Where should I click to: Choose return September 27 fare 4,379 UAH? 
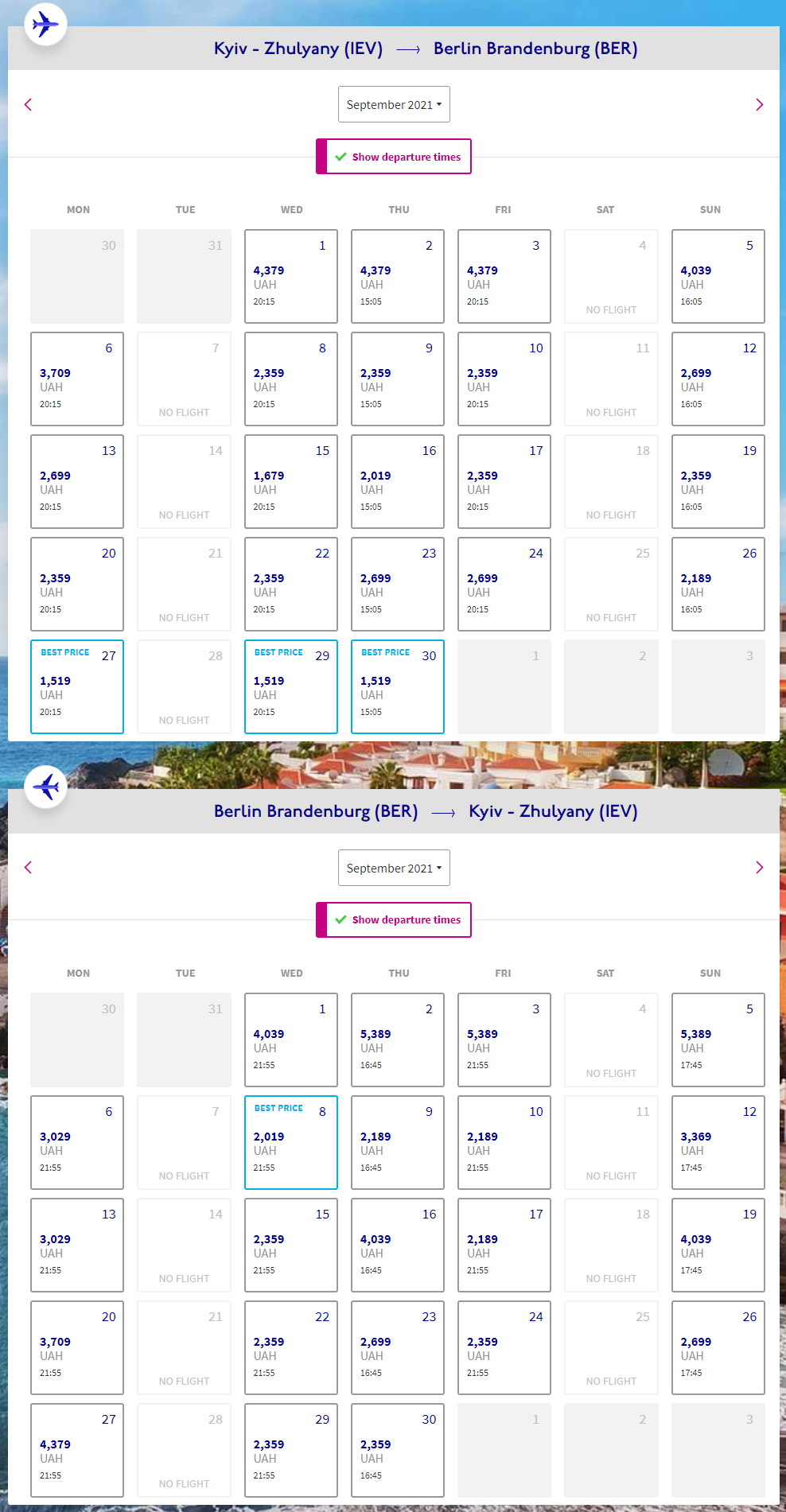click(x=77, y=1450)
